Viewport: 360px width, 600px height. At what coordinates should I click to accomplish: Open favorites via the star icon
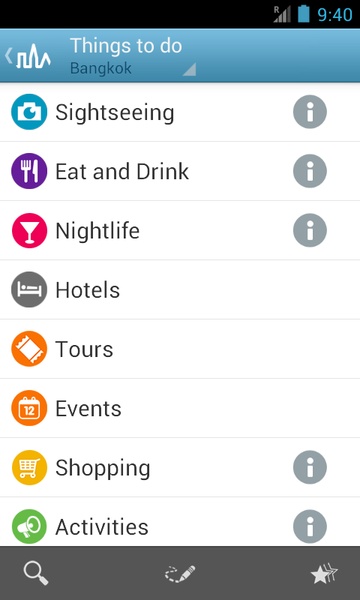(x=324, y=574)
